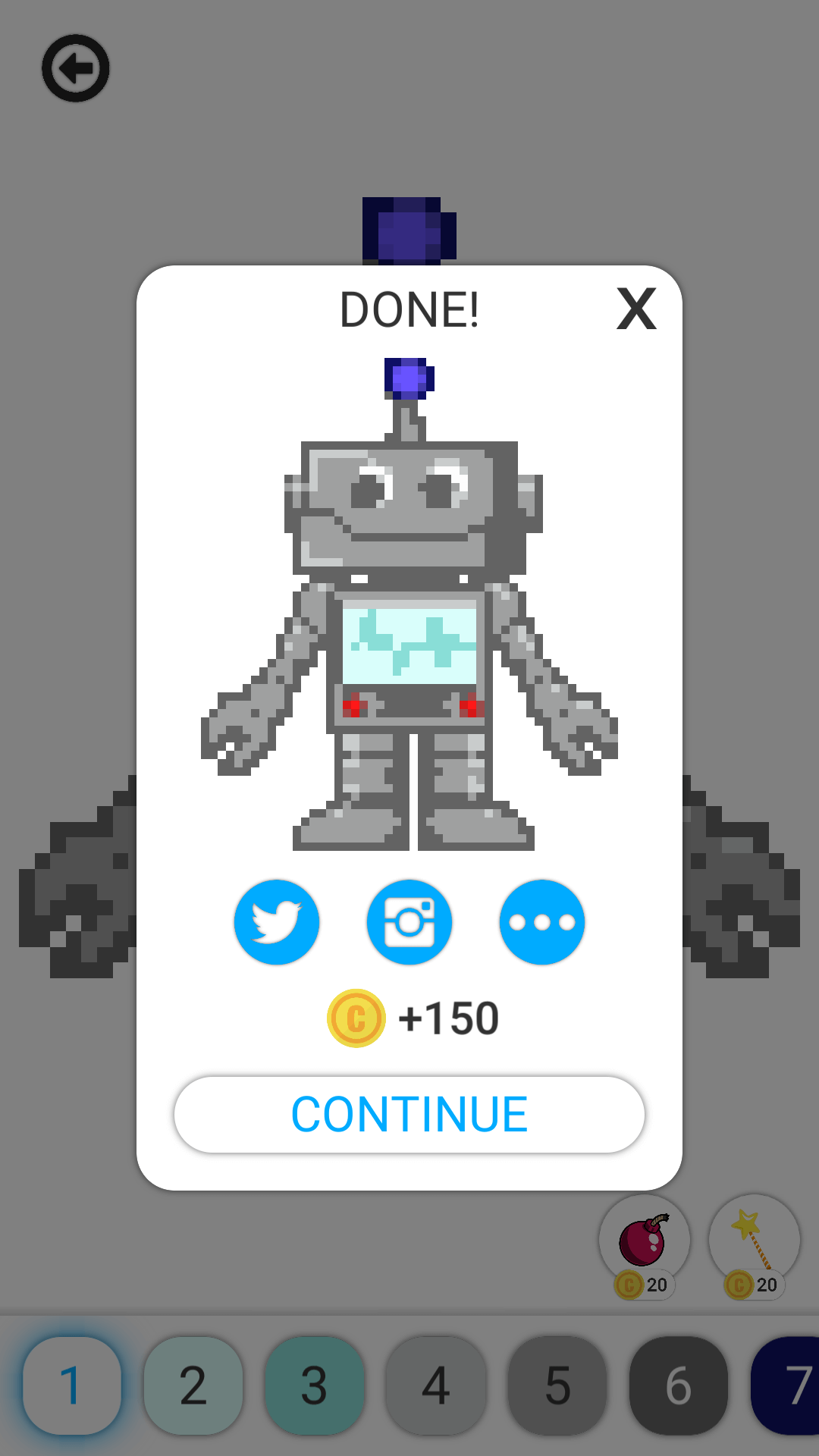This screenshot has height=1456, width=819.
Task: Pick the dark color number 6
Action: point(679,1385)
